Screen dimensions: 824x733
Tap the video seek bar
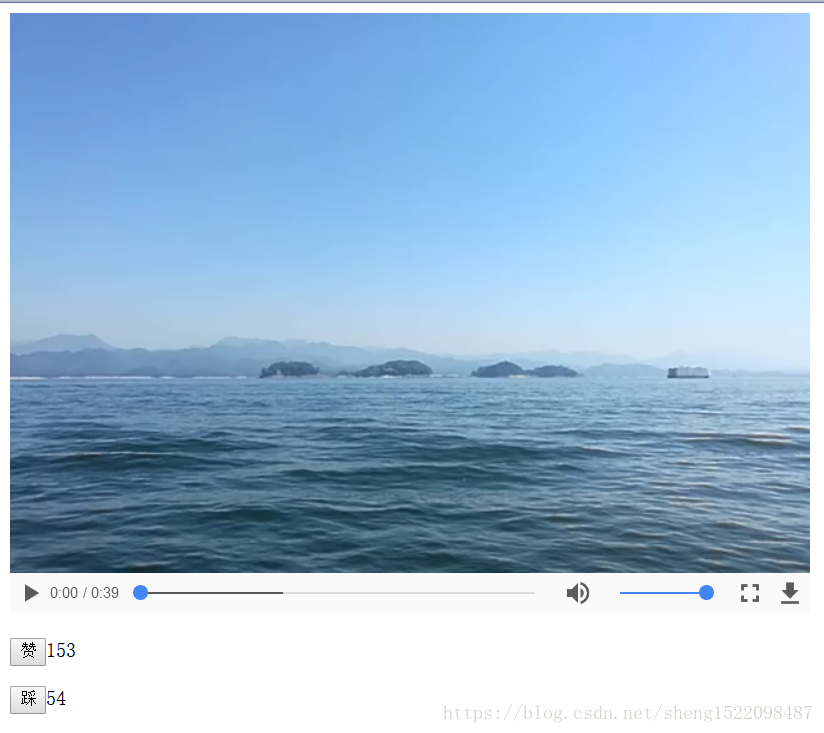tap(337, 593)
